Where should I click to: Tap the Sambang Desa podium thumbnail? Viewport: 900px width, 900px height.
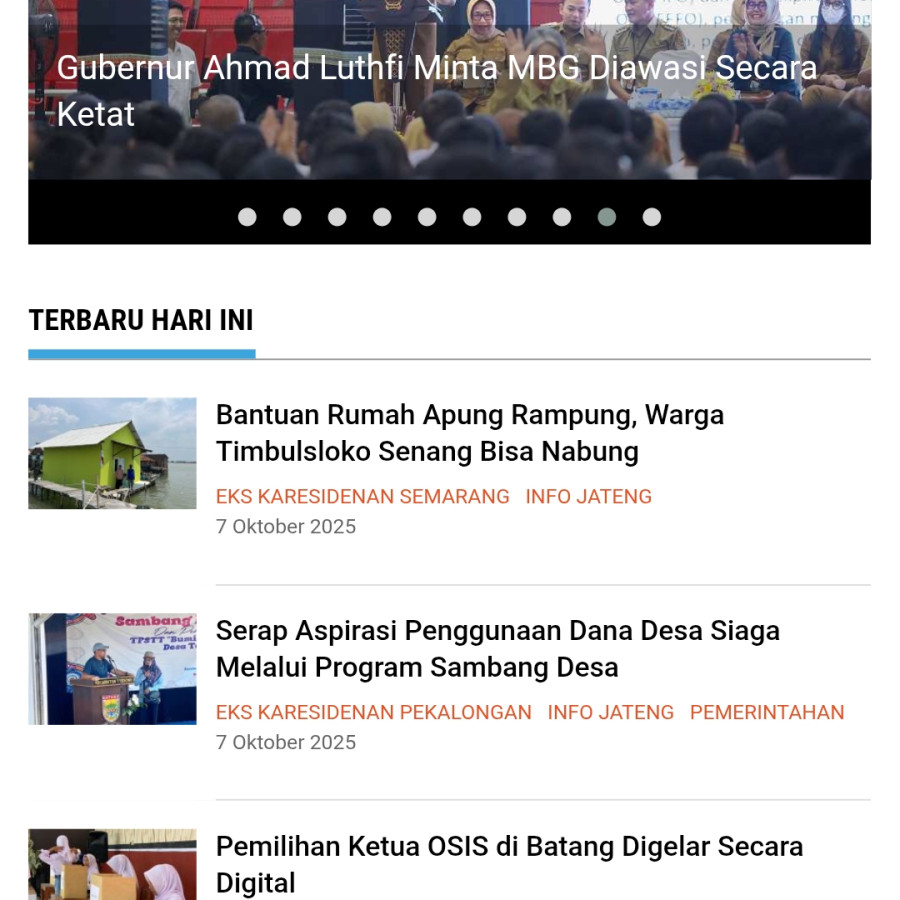[112, 669]
